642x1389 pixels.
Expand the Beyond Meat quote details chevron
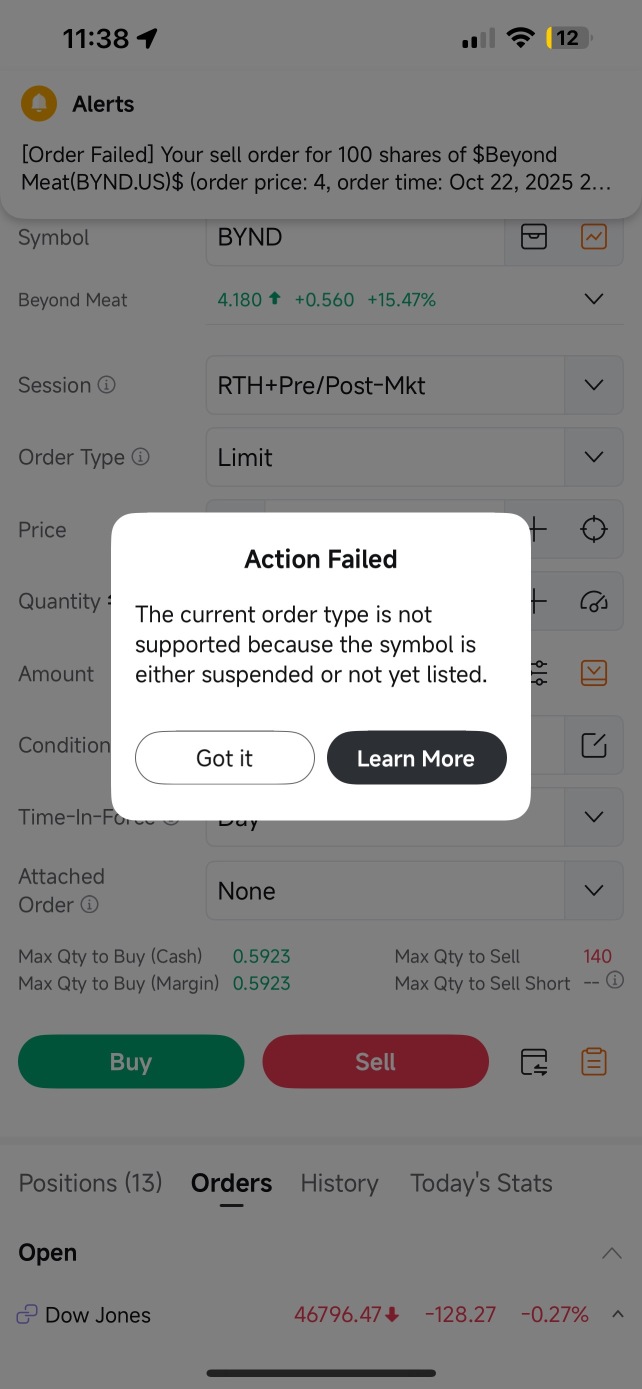tap(593, 299)
